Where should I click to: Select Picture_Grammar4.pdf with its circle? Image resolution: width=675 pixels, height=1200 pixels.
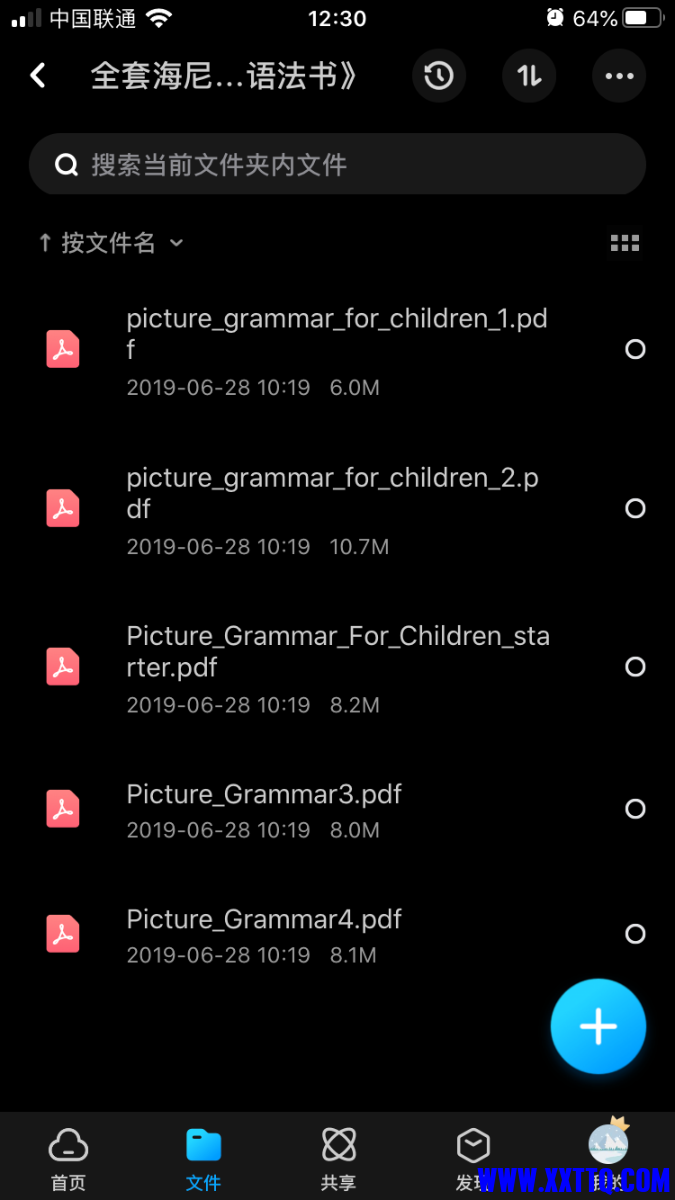point(635,934)
